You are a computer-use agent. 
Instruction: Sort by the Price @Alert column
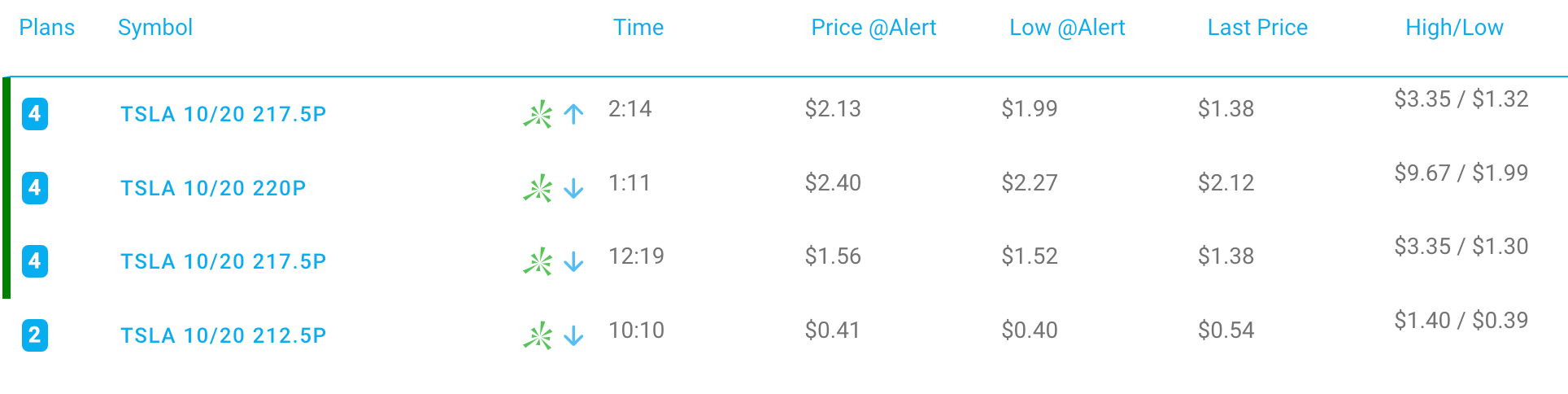(873, 28)
